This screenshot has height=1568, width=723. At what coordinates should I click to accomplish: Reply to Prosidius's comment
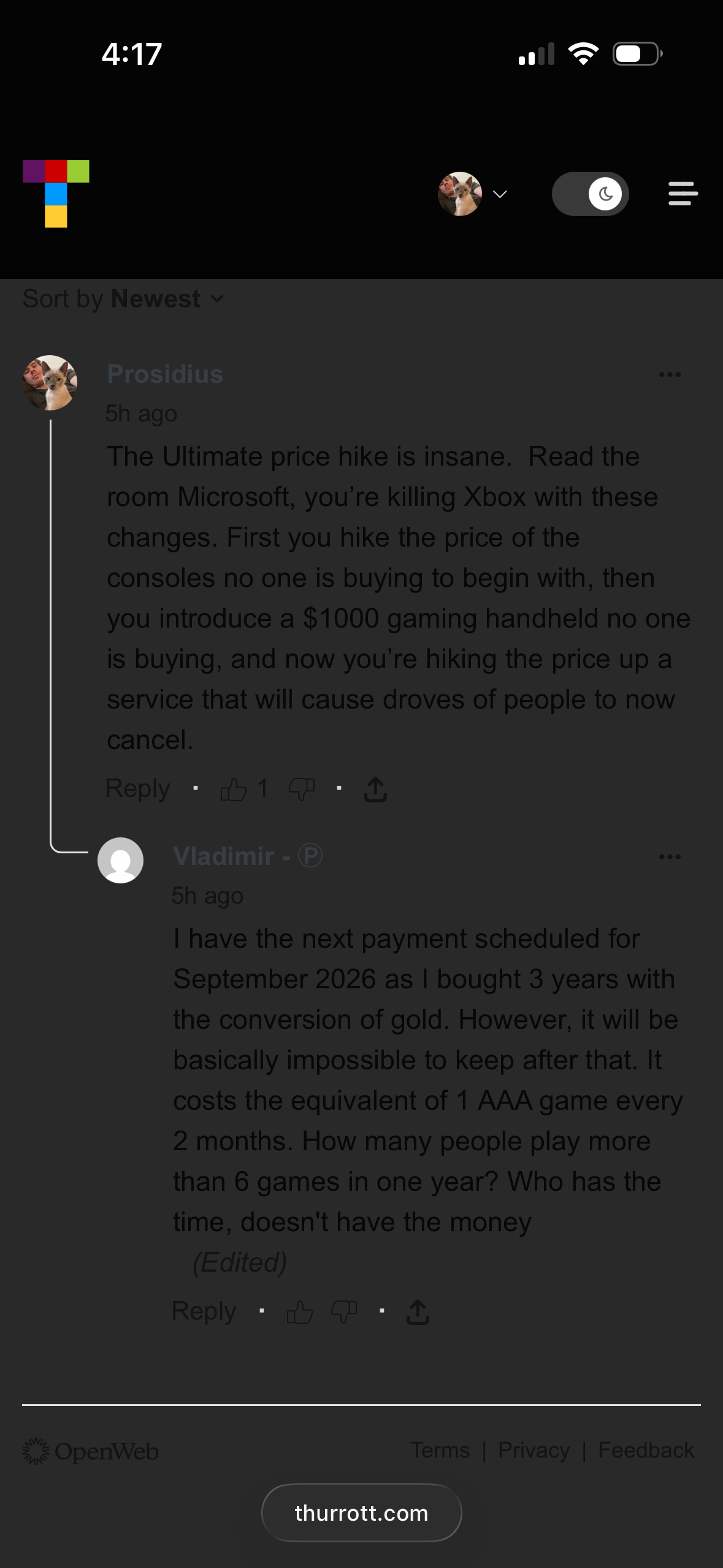click(x=137, y=788)
